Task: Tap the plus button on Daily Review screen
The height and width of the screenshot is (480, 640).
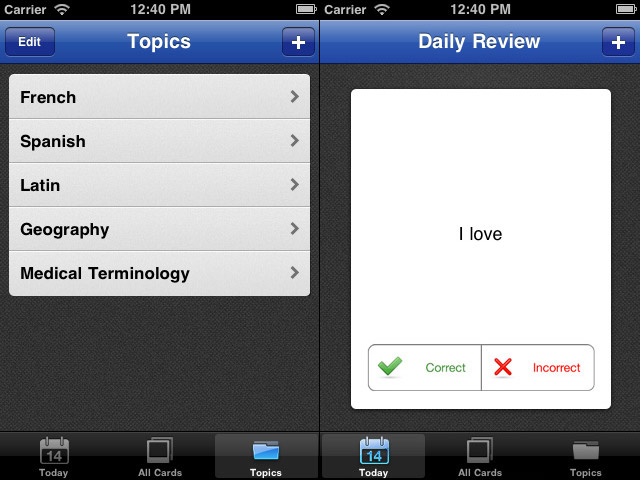Action: (615, 42)
